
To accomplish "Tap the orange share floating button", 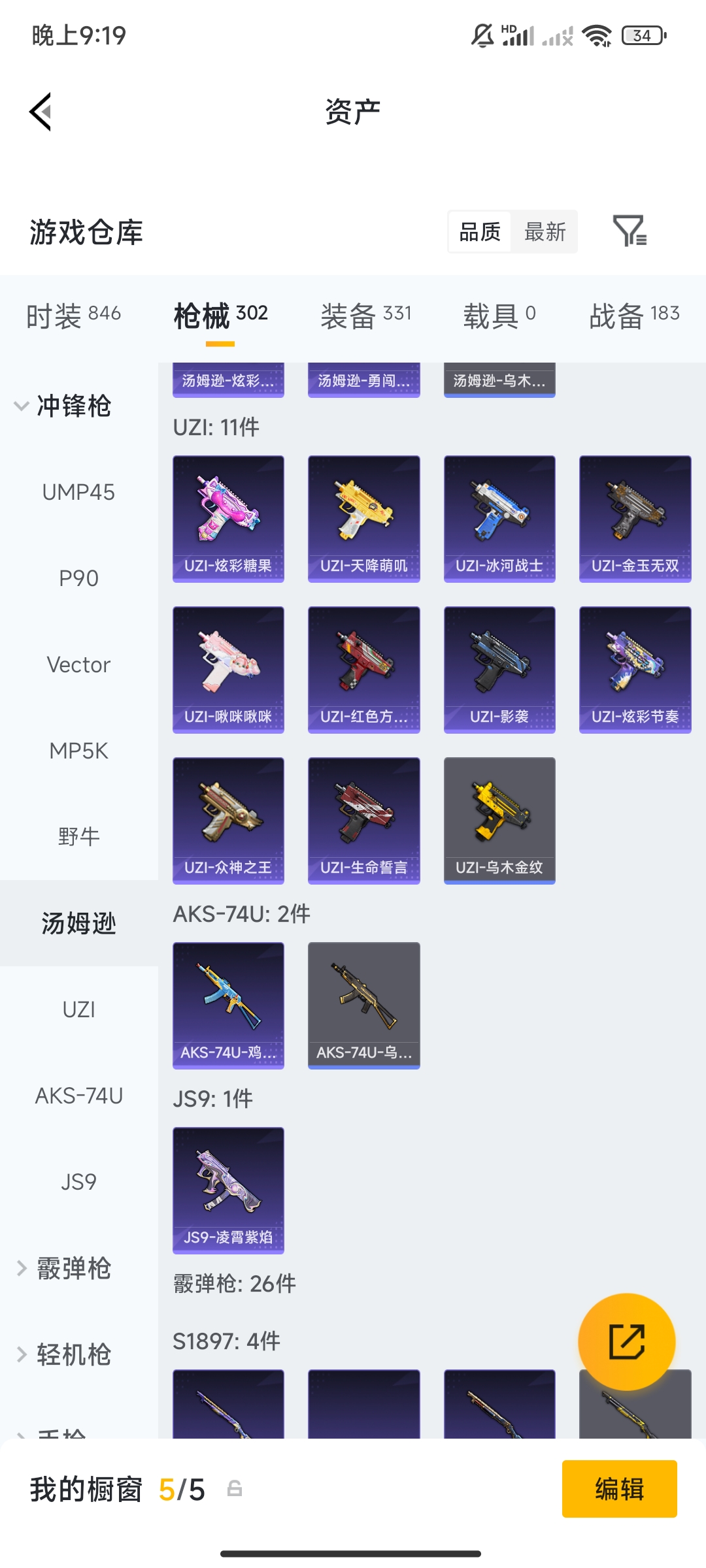I will (x=626, y=1341).
